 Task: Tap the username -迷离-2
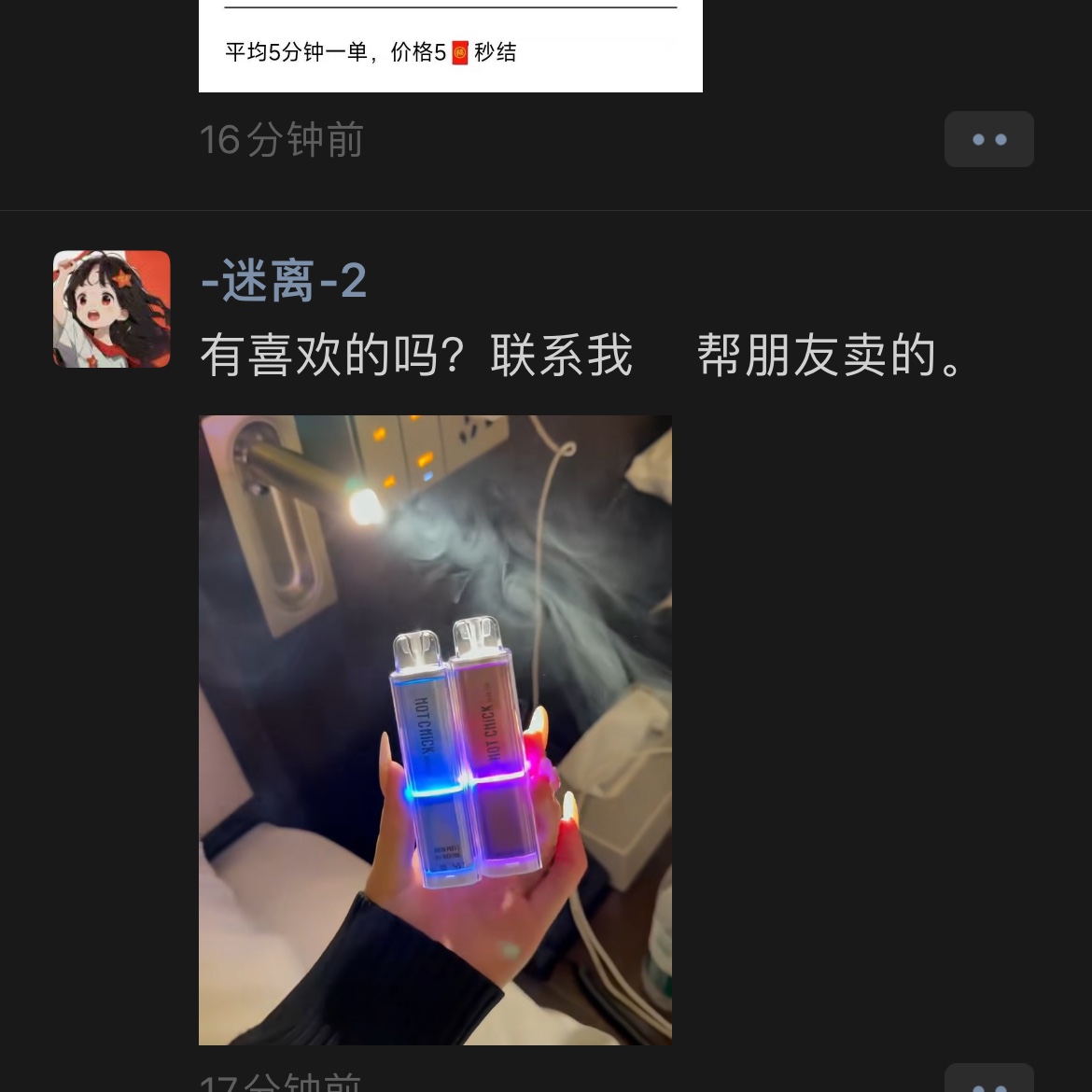click(x=284, y=281)
